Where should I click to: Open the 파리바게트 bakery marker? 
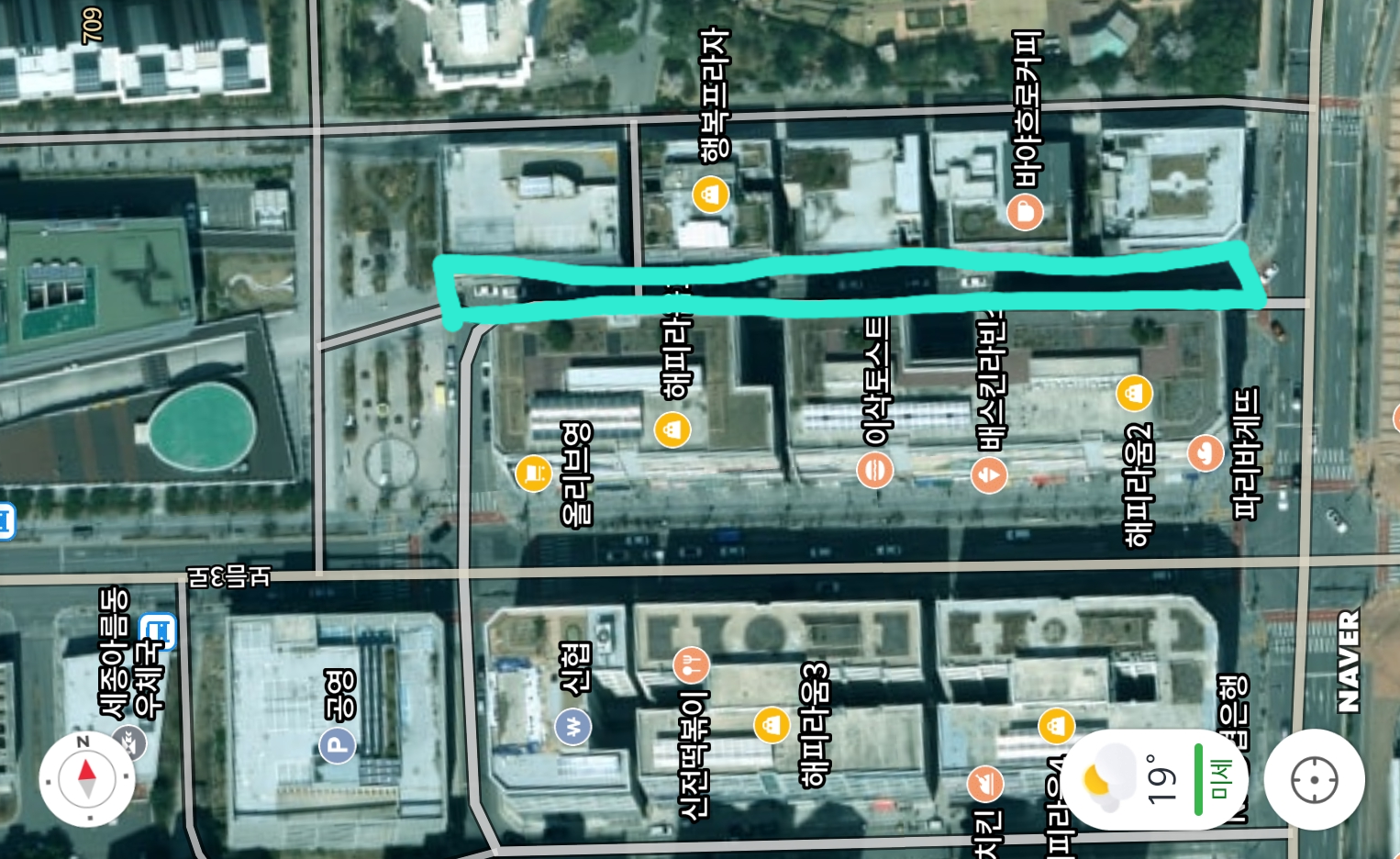(x=1205, y=452)
